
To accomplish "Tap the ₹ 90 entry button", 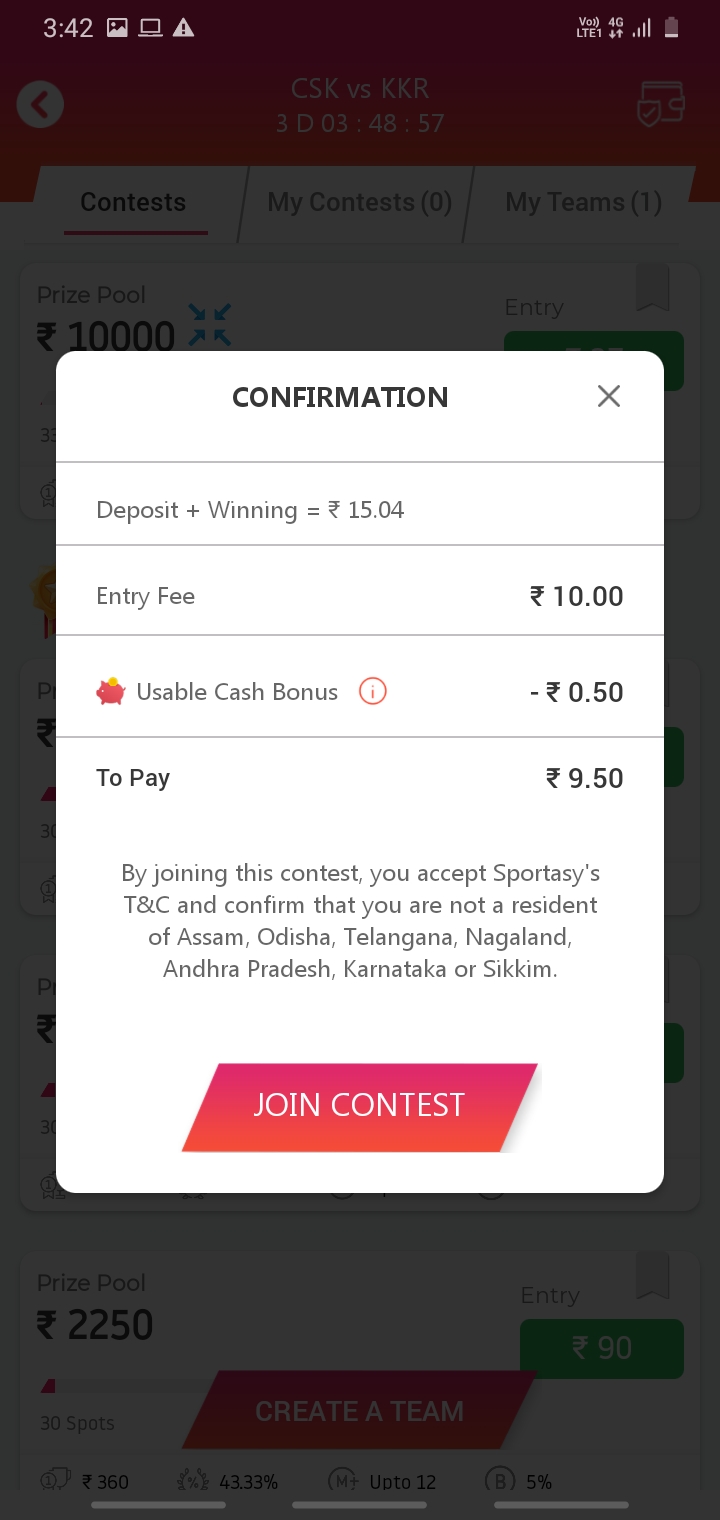I will 601,1348.
